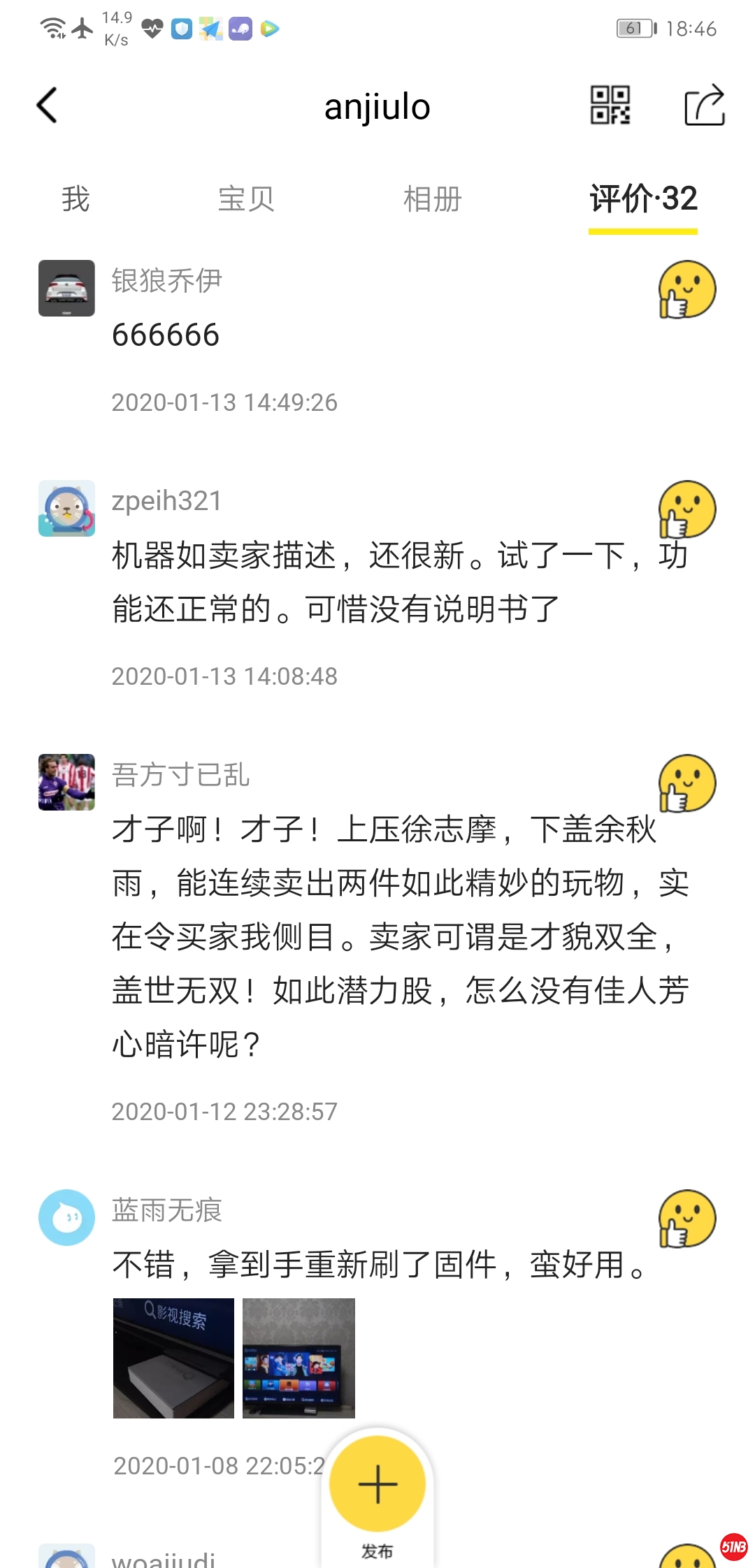
Task: Tap the yellow 发布 plus button
Action: point(377,1483)
